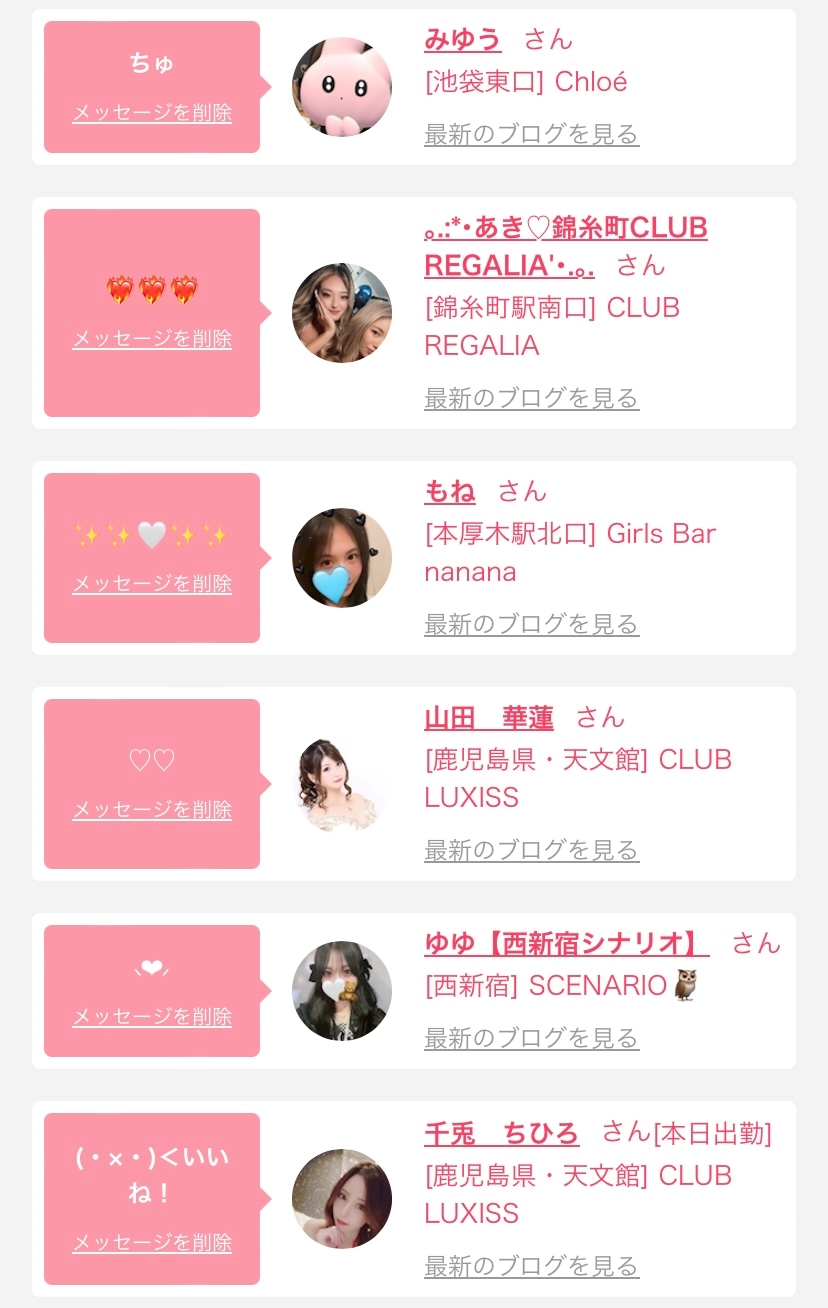The height and width of the screenshot is (1308, 828).
Task: View 山田 華蓮's latest blog
Action: (x=531, y=850)
